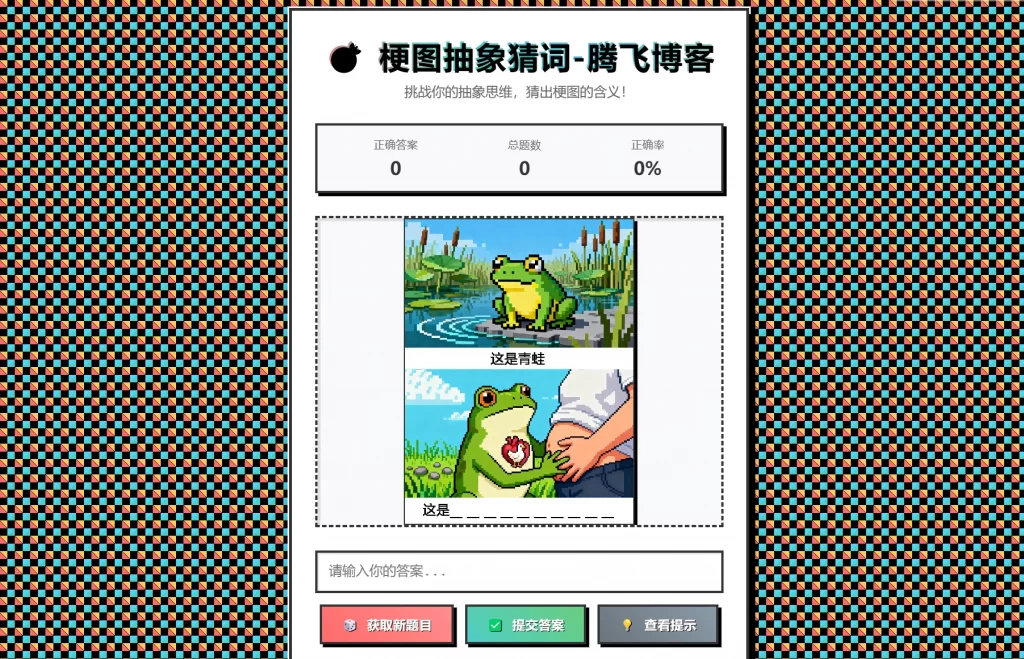The width and height of the screenshot is (1024, 659).
Task: Reveal a hint via 查看提示
Action: pos(658,625)
